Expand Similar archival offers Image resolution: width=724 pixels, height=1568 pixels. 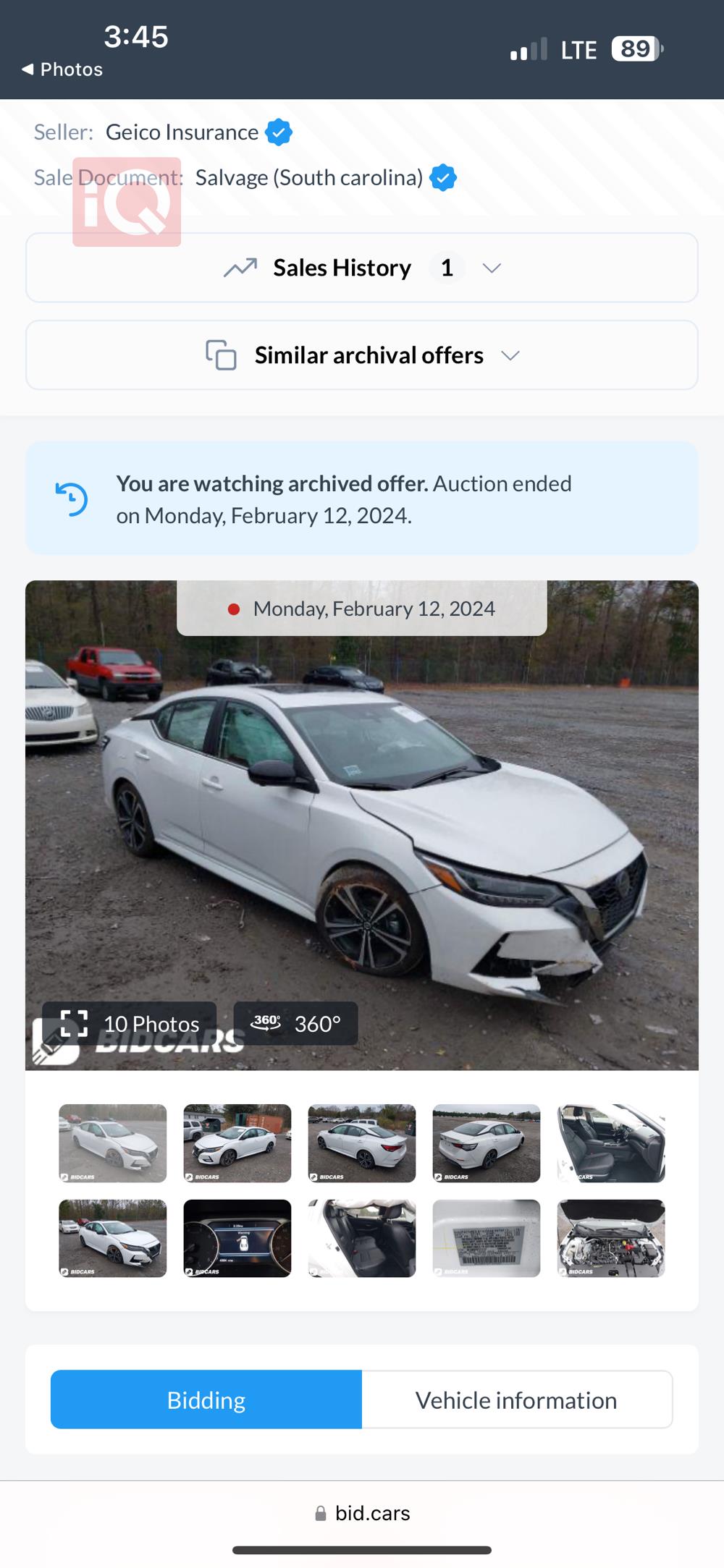(x=362, y=355)
